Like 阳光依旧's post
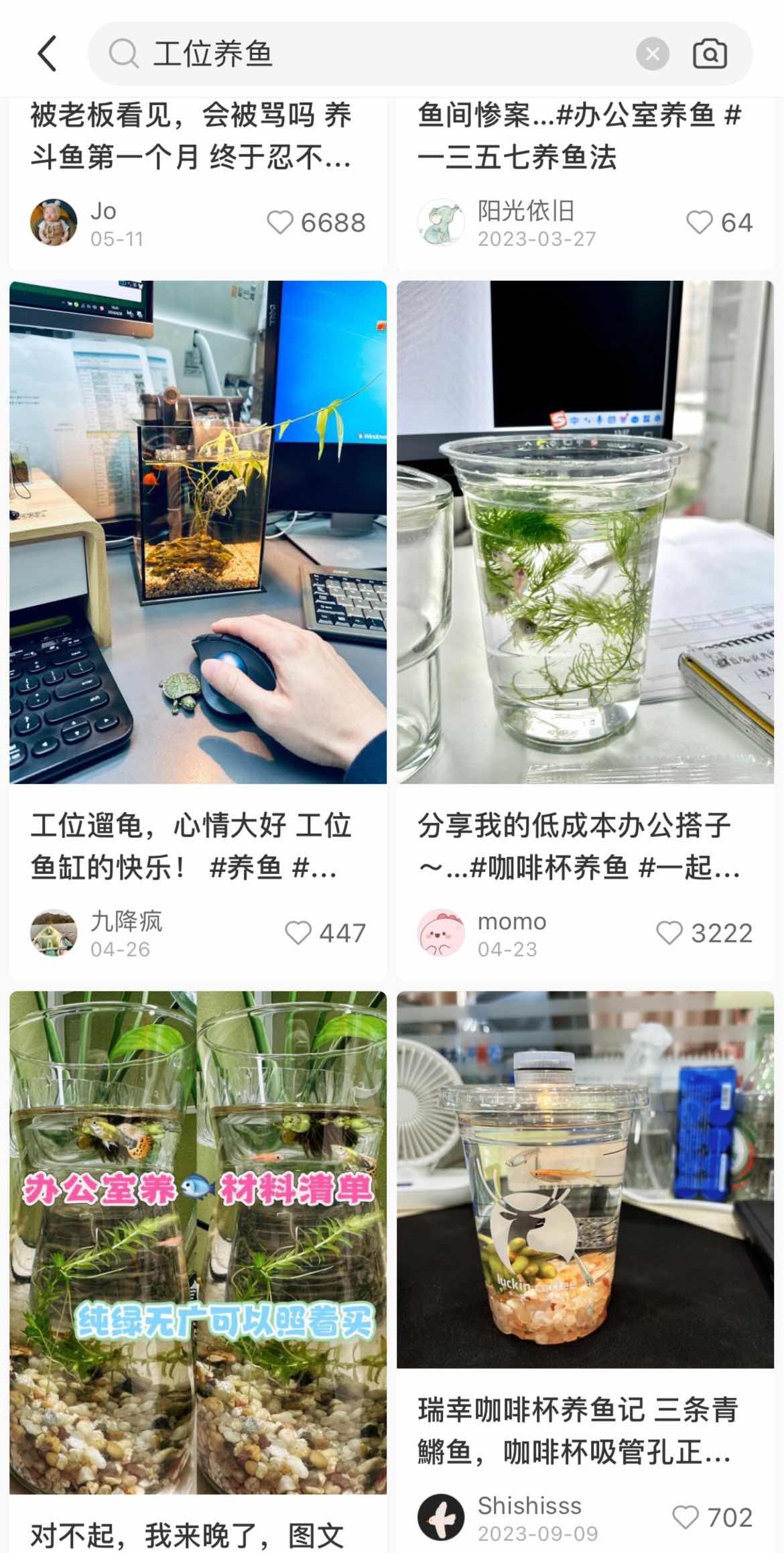This screenshot has height=1553, width=784. 700,223
